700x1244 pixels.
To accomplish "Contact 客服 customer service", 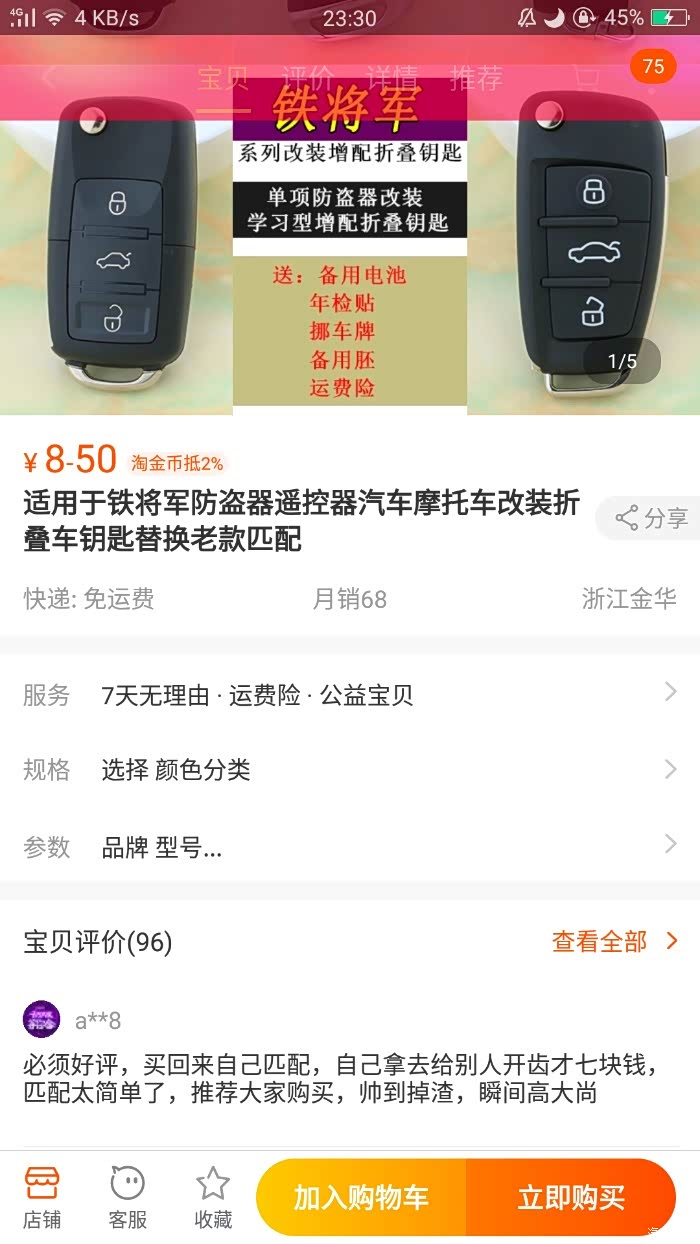I will 128,1196.
